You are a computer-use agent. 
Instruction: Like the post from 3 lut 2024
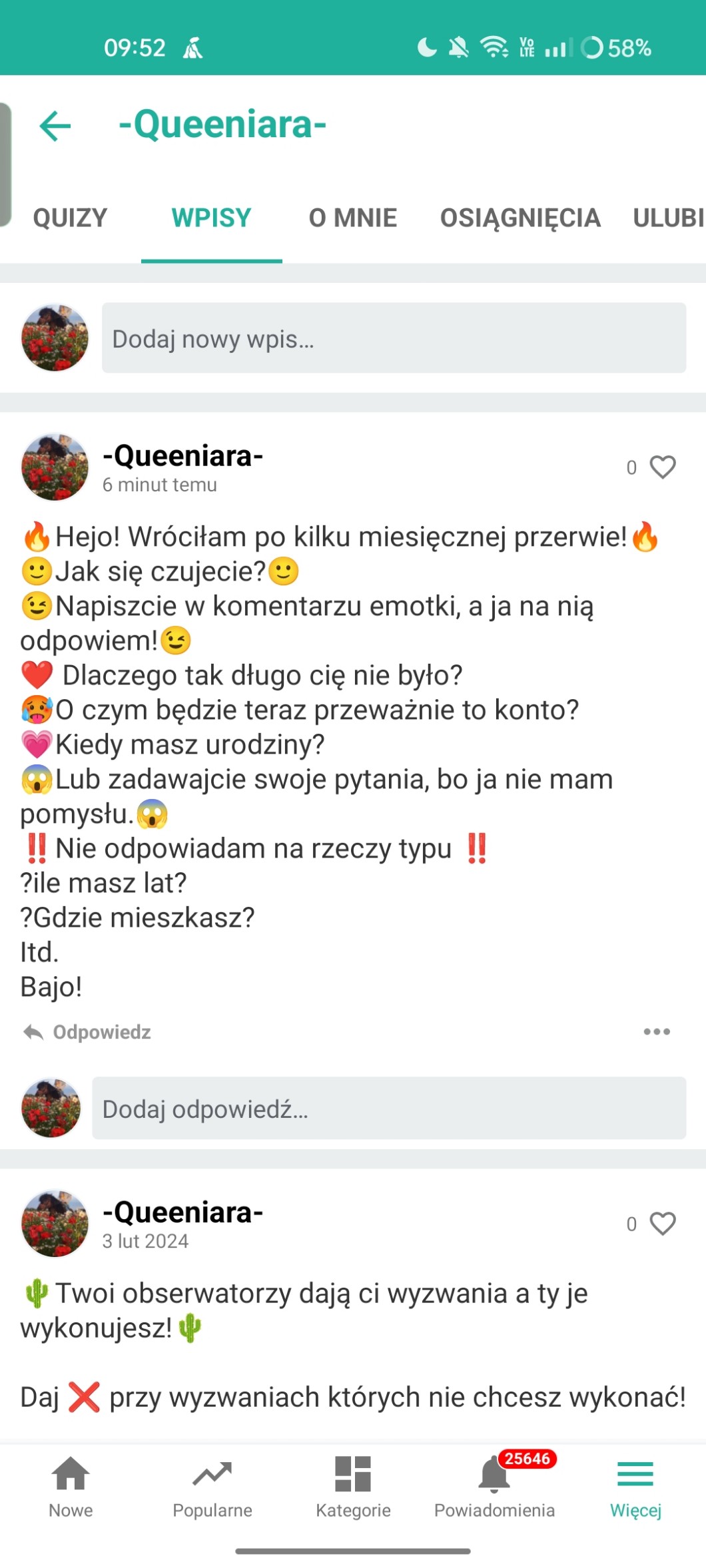pyautogui.click(x=662, y=1224)
